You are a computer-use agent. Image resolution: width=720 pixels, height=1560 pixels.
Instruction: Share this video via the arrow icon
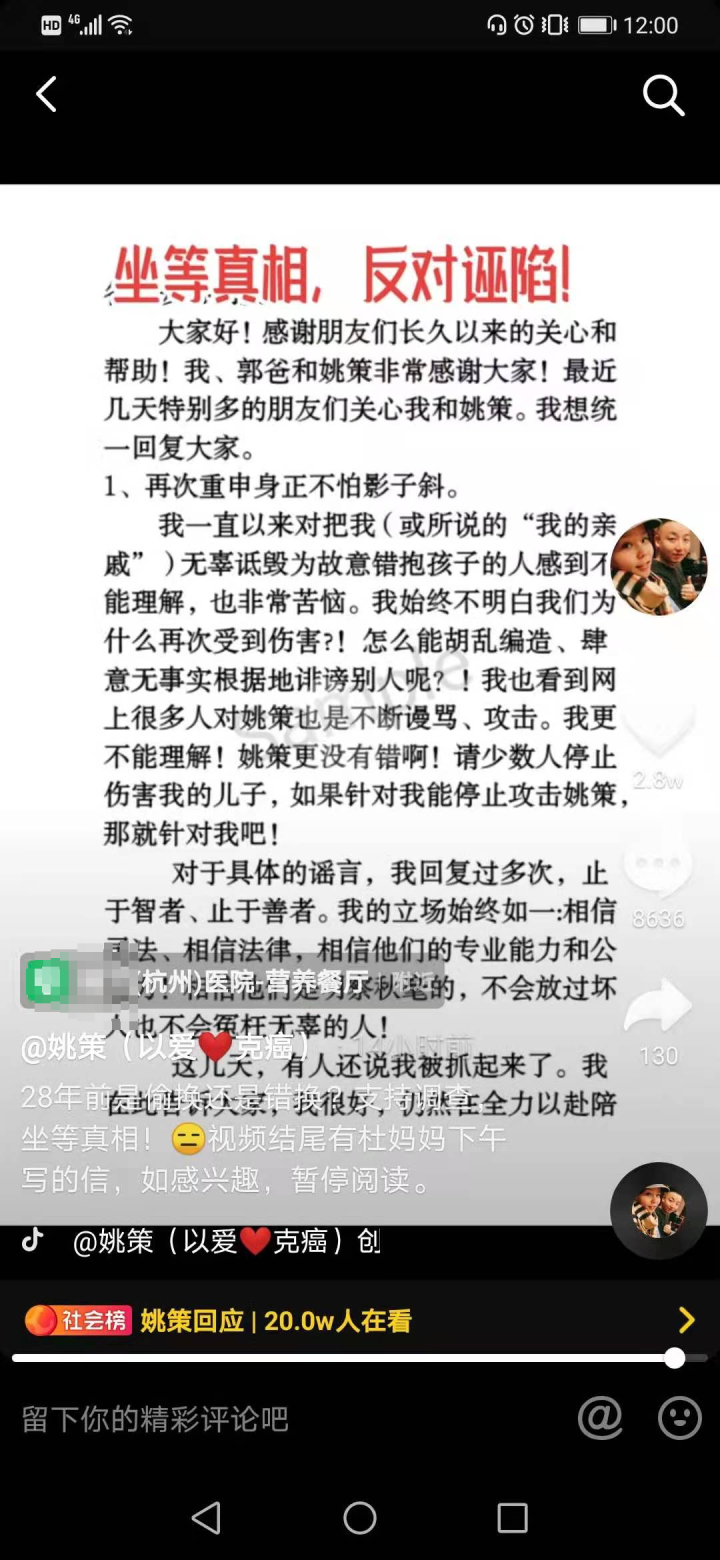[658, 1008]
